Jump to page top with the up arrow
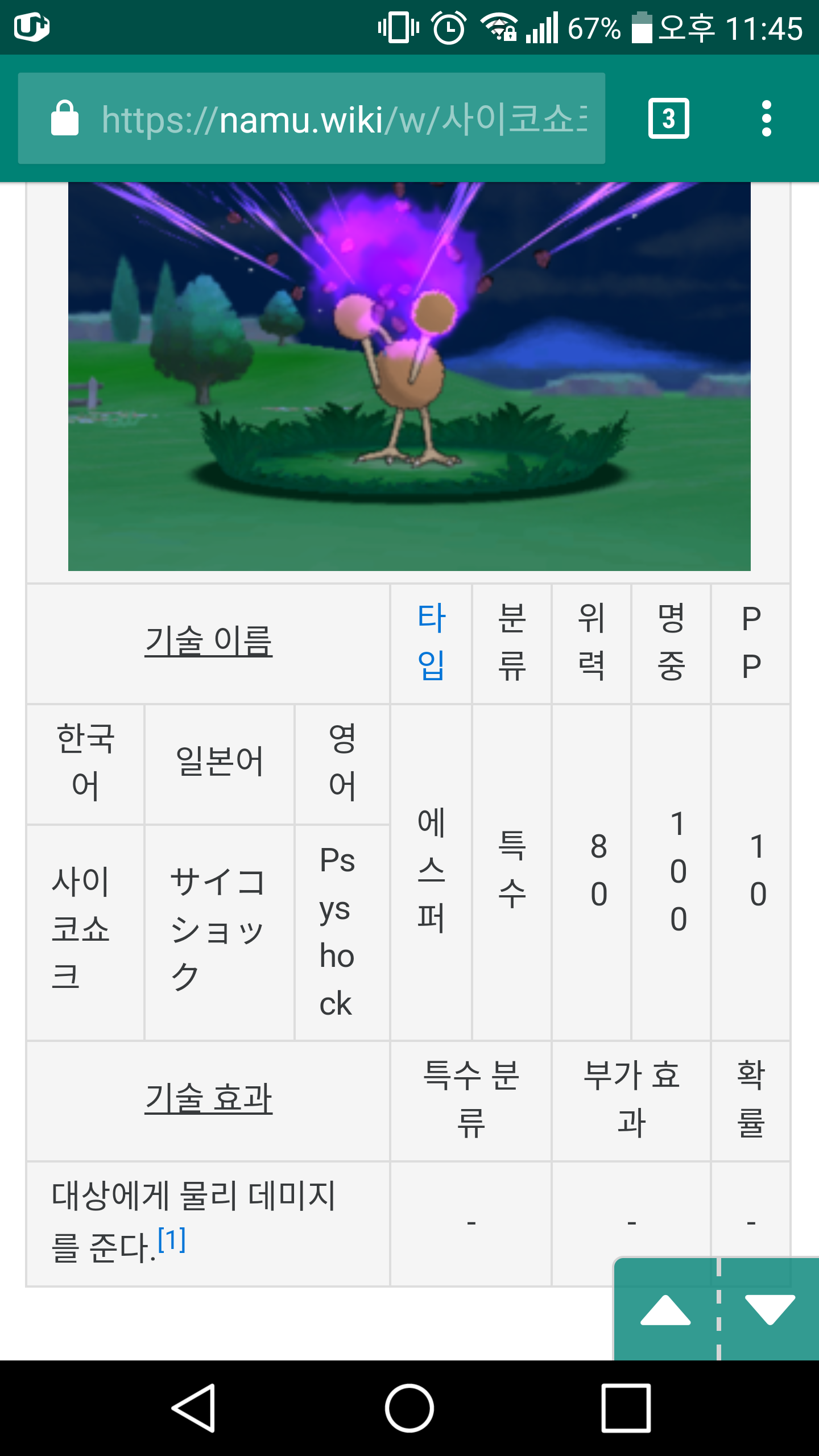The image size is (819, 1456). (665, 1310)
